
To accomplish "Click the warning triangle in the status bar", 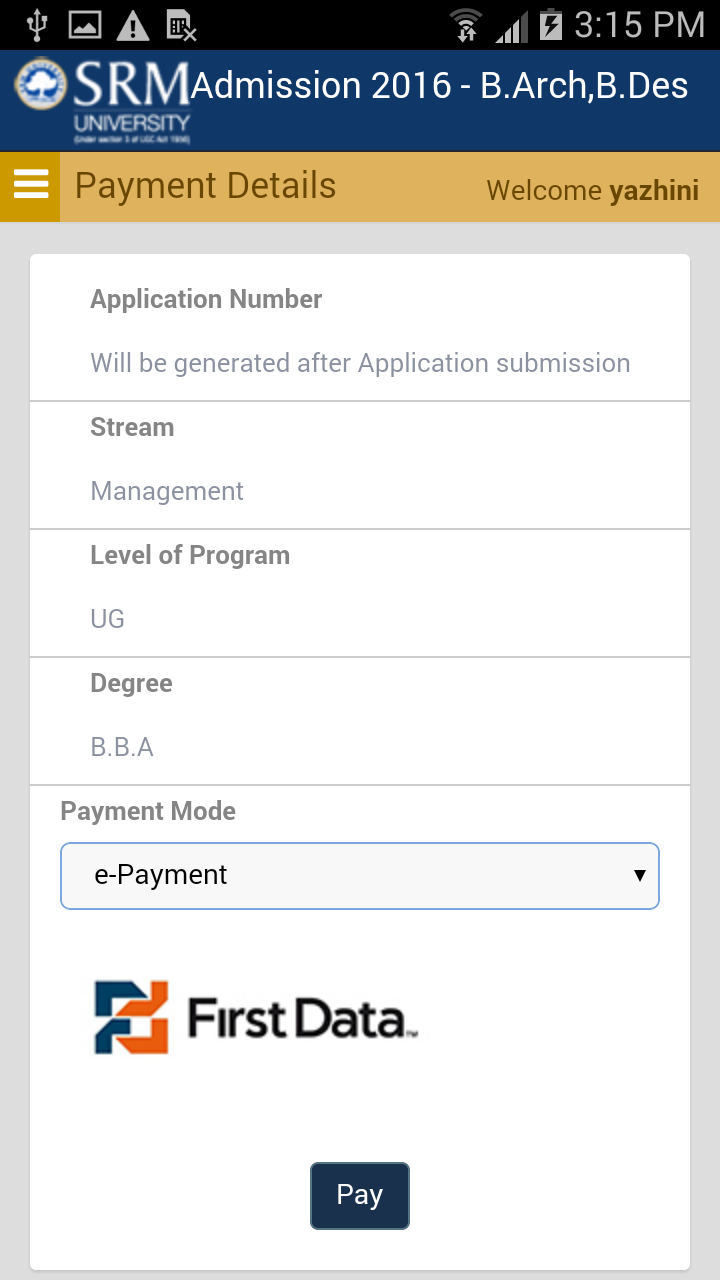I will click(x=133, y=24).
